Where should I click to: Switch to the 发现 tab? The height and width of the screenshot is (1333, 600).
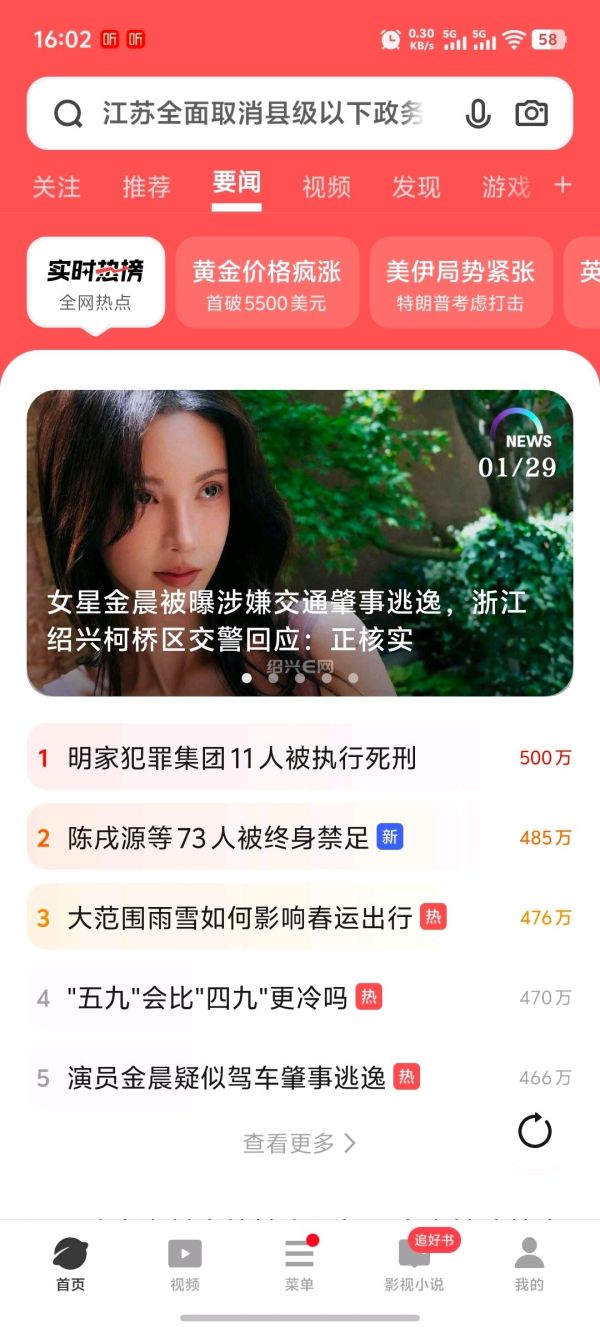tap(416, 187)
